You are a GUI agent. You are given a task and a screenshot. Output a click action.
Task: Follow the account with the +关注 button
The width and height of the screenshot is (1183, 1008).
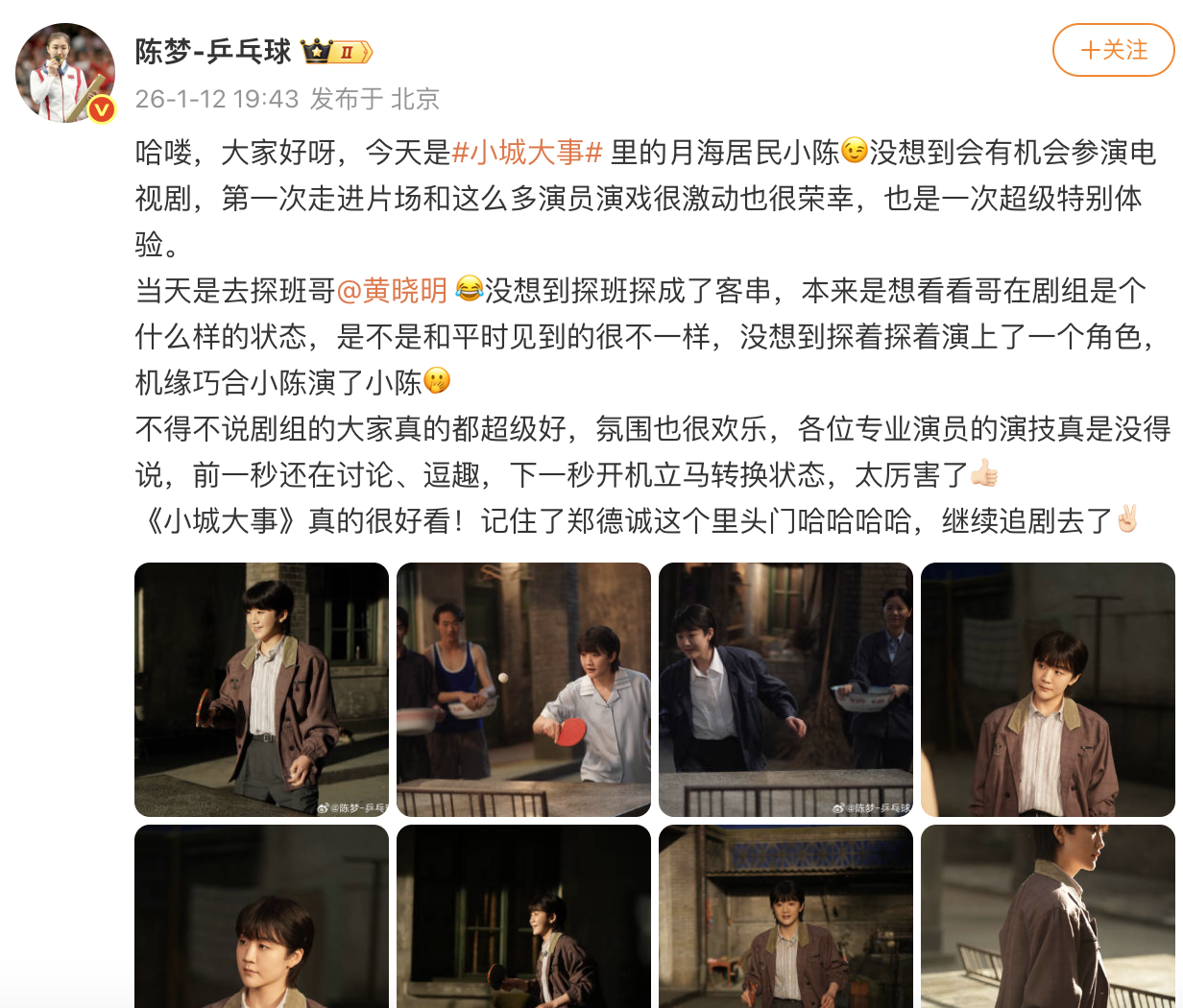[x=1113, y=50]
